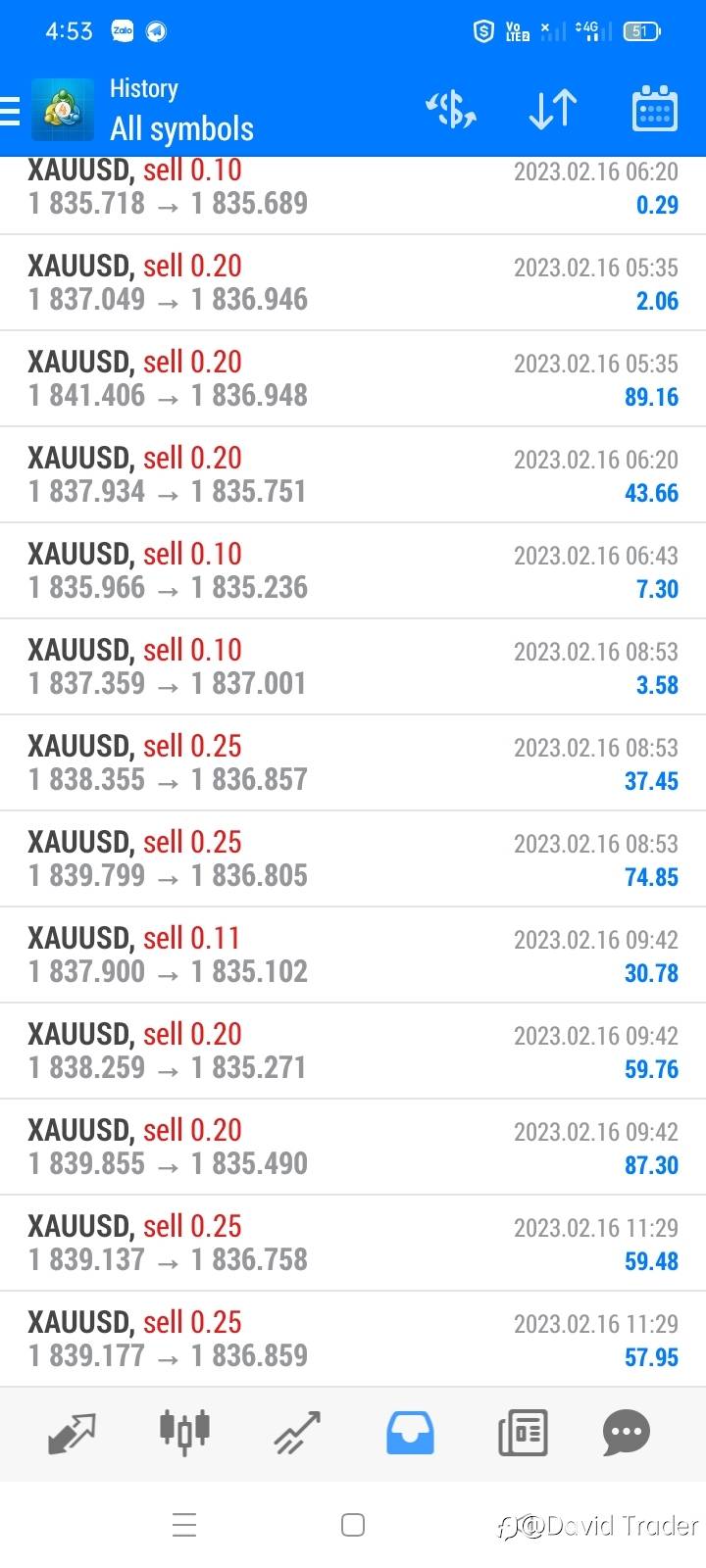The width and height of the screenshot is (706, 1568).
Task: Open the News tab
Action: tap(523, 1433)
